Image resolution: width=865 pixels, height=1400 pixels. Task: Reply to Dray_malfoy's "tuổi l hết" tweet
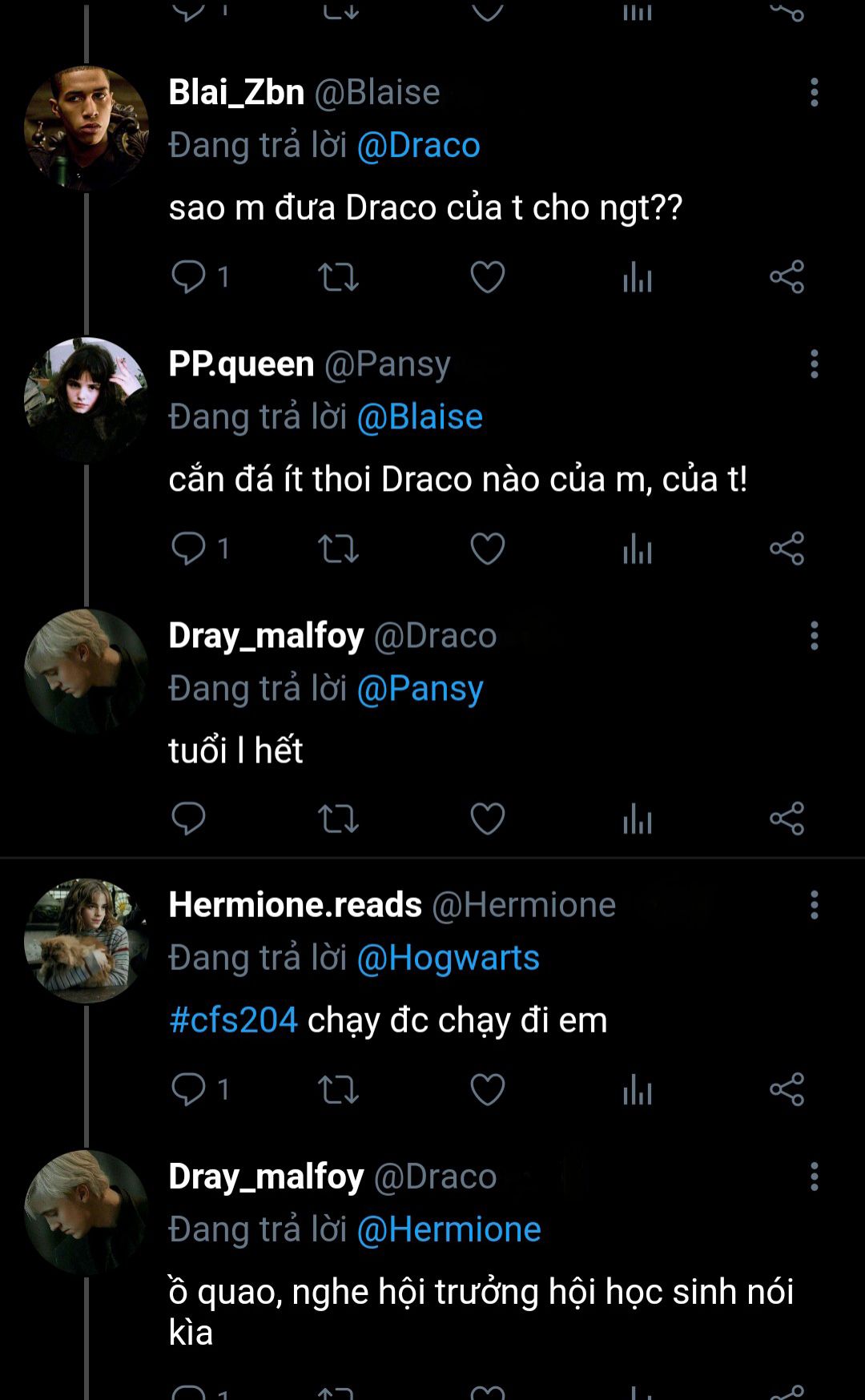[x=189, y=819]
